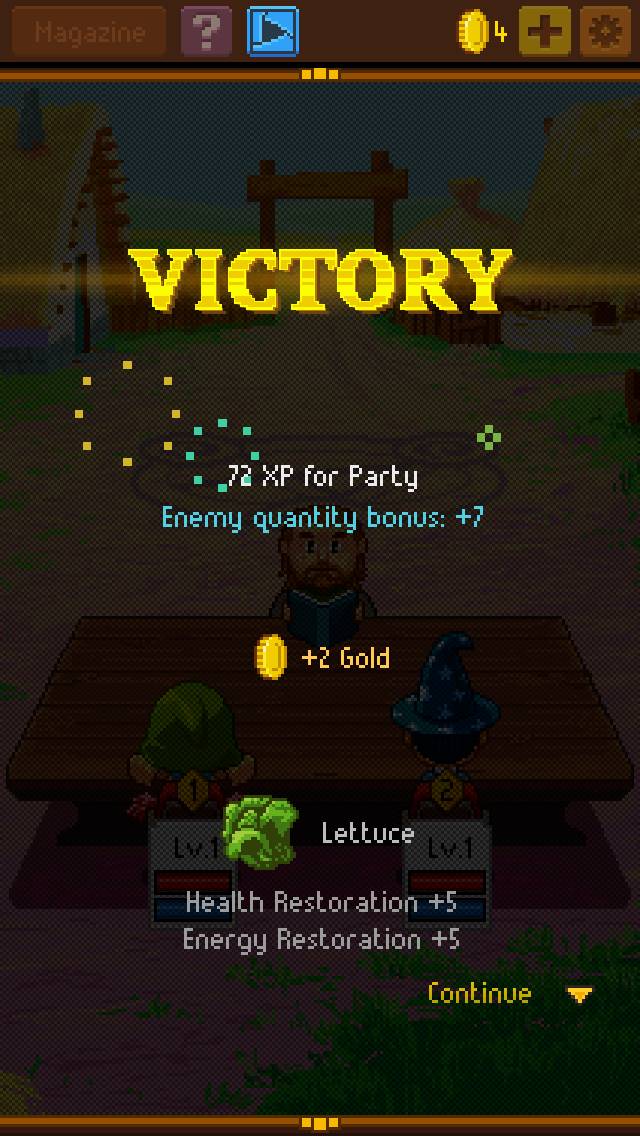640x1136 pixels.
Task: Tap the blue fast-forward play button
Action: [x=273, y=32]
